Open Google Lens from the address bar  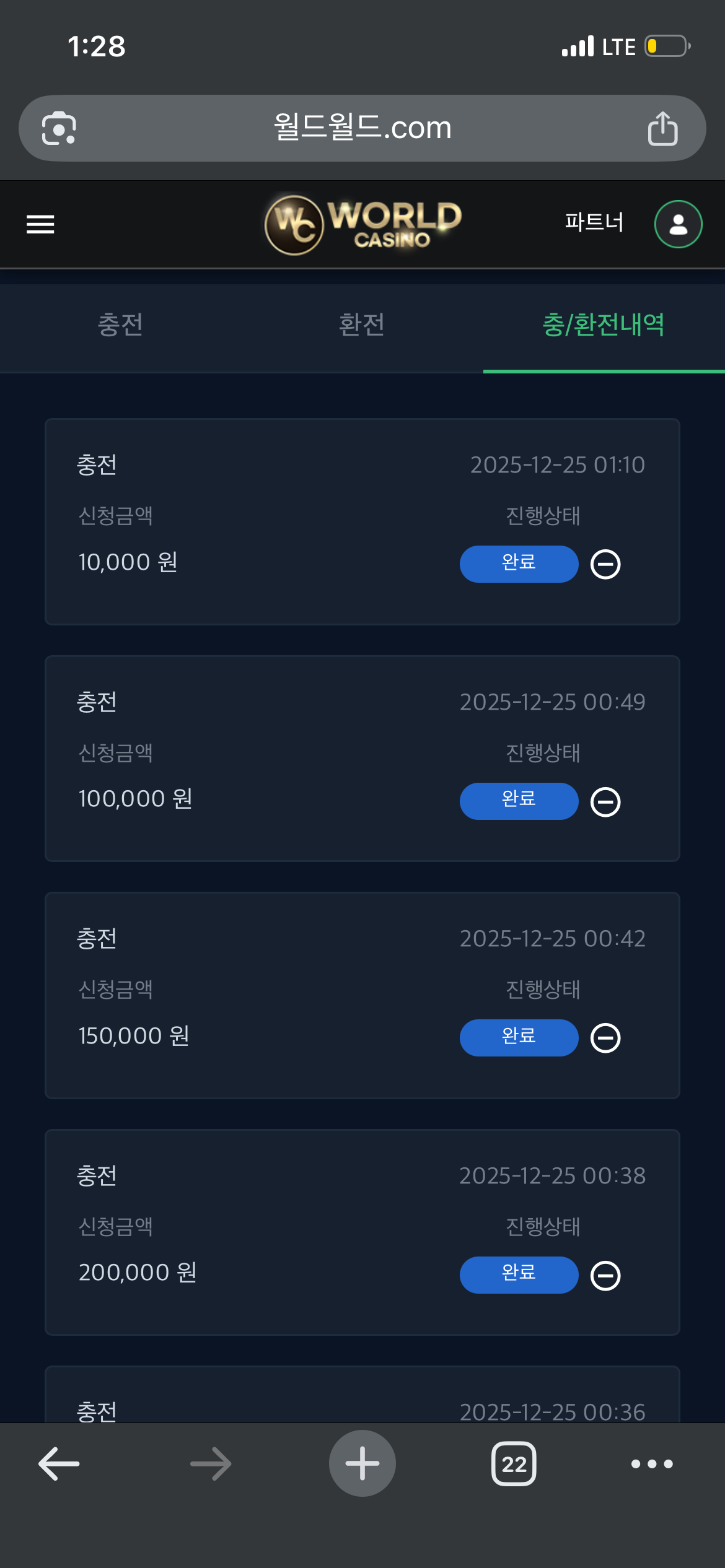tap(59, 128)
